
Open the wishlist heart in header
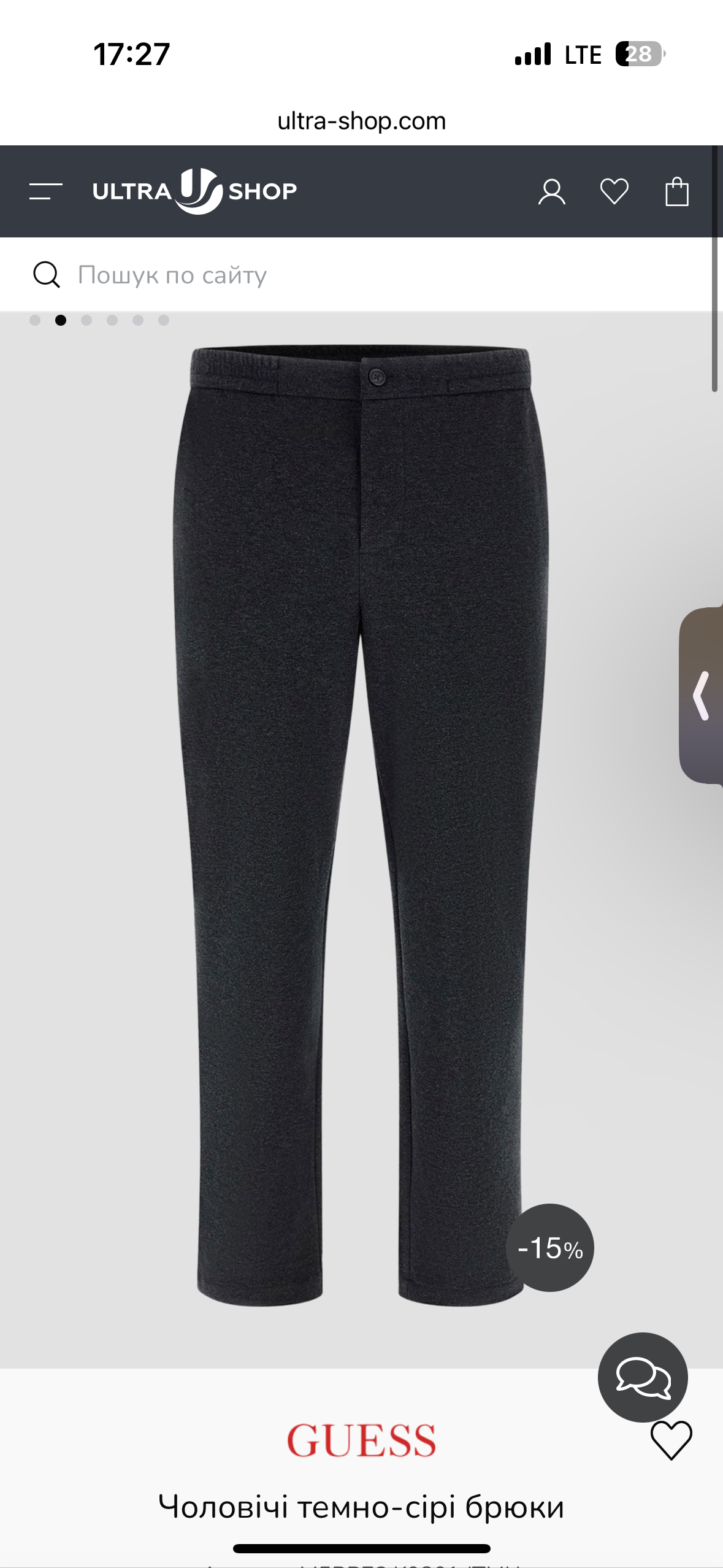click(614, 191)
